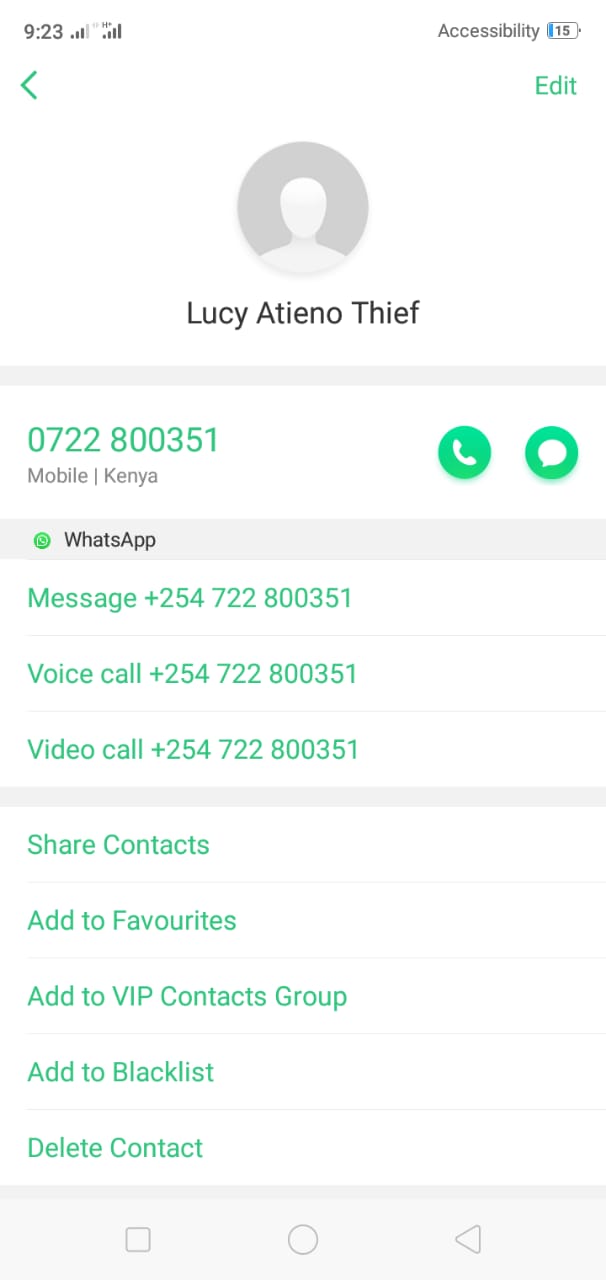Call 0722 800351 with the phone icon

[464, 453]
